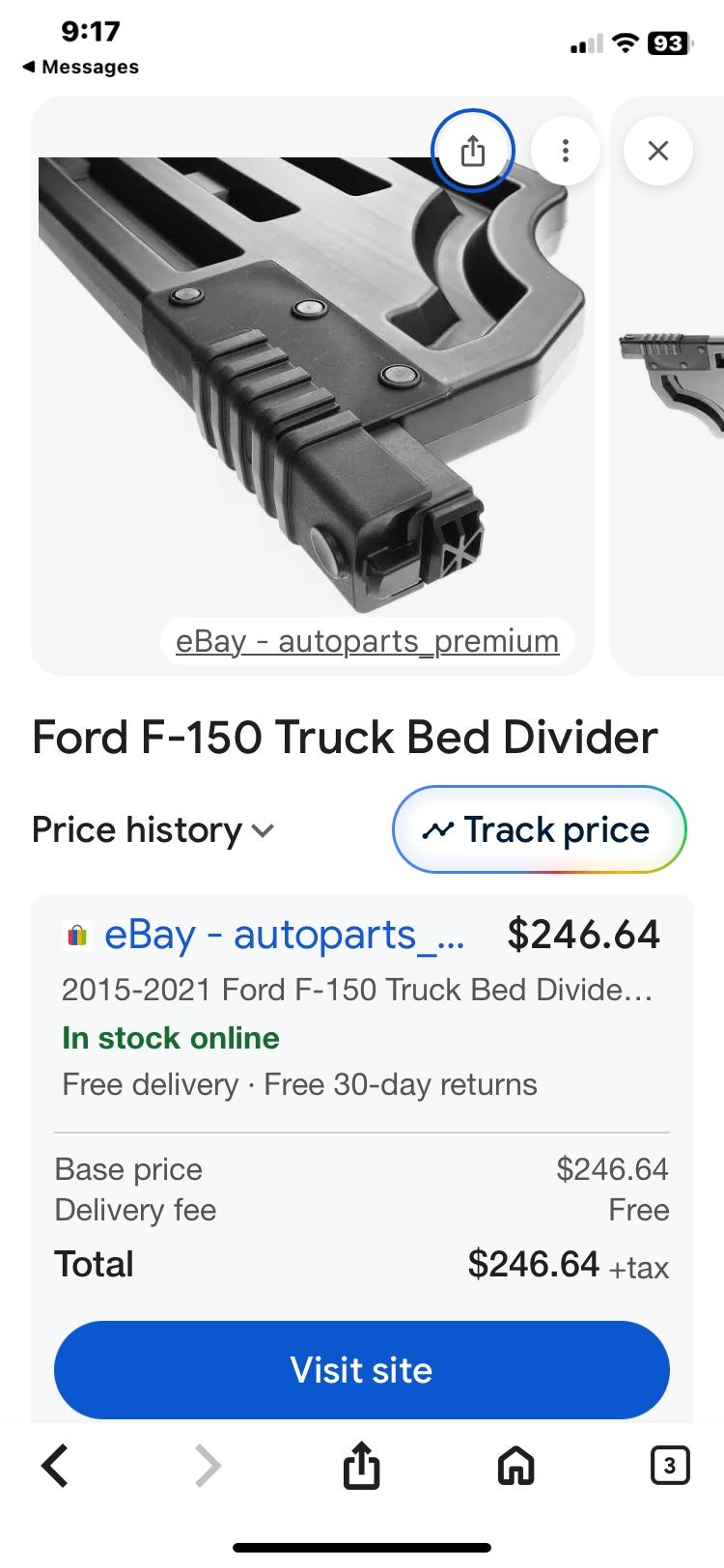724x1568 pixels.
Task: Tap the Track price button
Action: click(539, 830)
